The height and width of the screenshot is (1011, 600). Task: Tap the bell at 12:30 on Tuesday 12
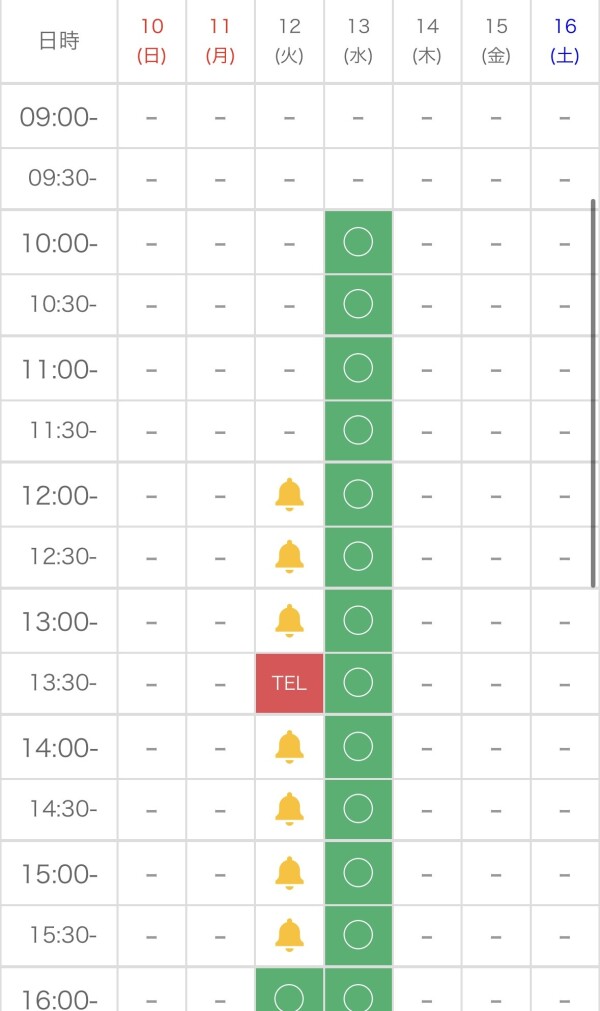[289, 556]
